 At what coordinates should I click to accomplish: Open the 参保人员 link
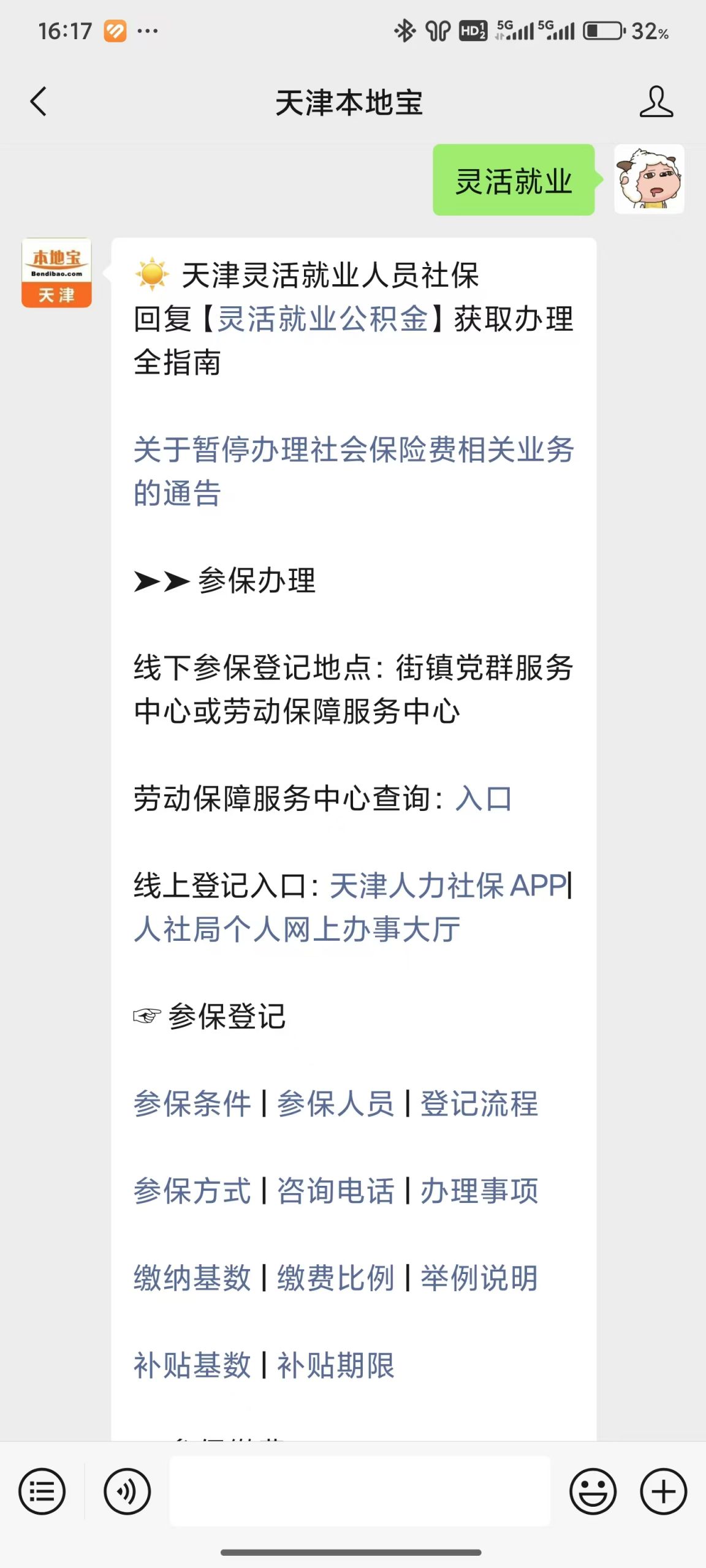pos(335,1104)
